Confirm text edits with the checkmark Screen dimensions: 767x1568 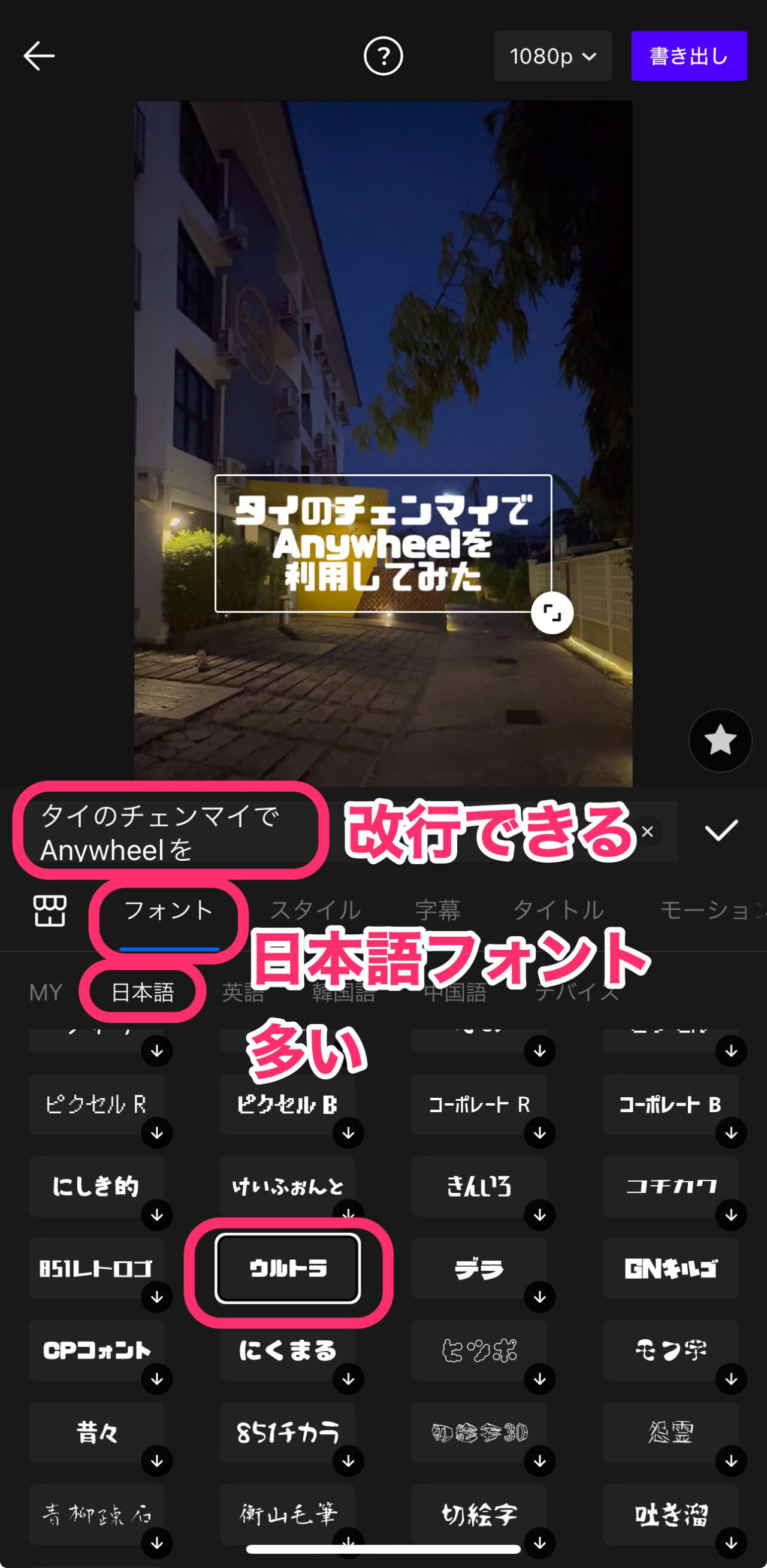click(721, 831)
